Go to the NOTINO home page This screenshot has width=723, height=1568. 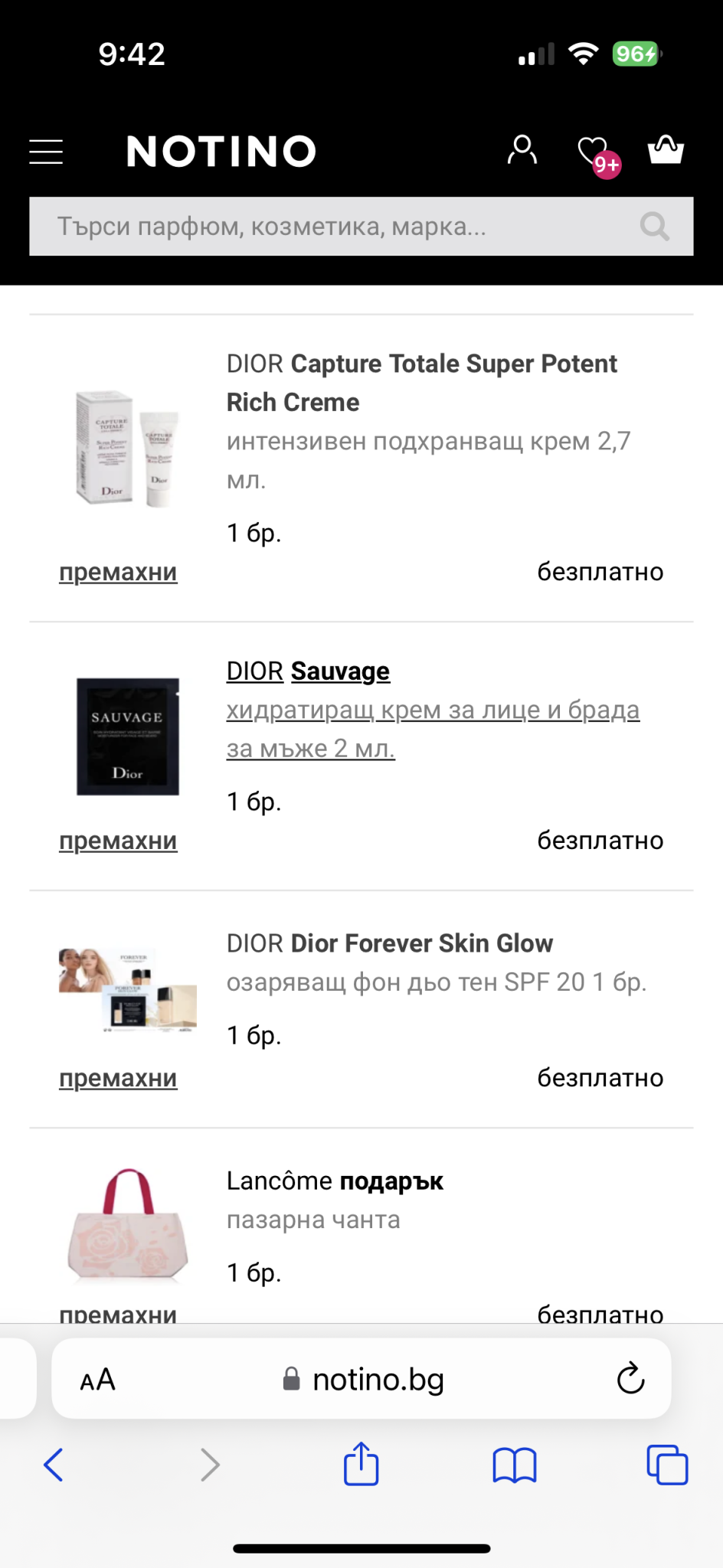(221, 152)
